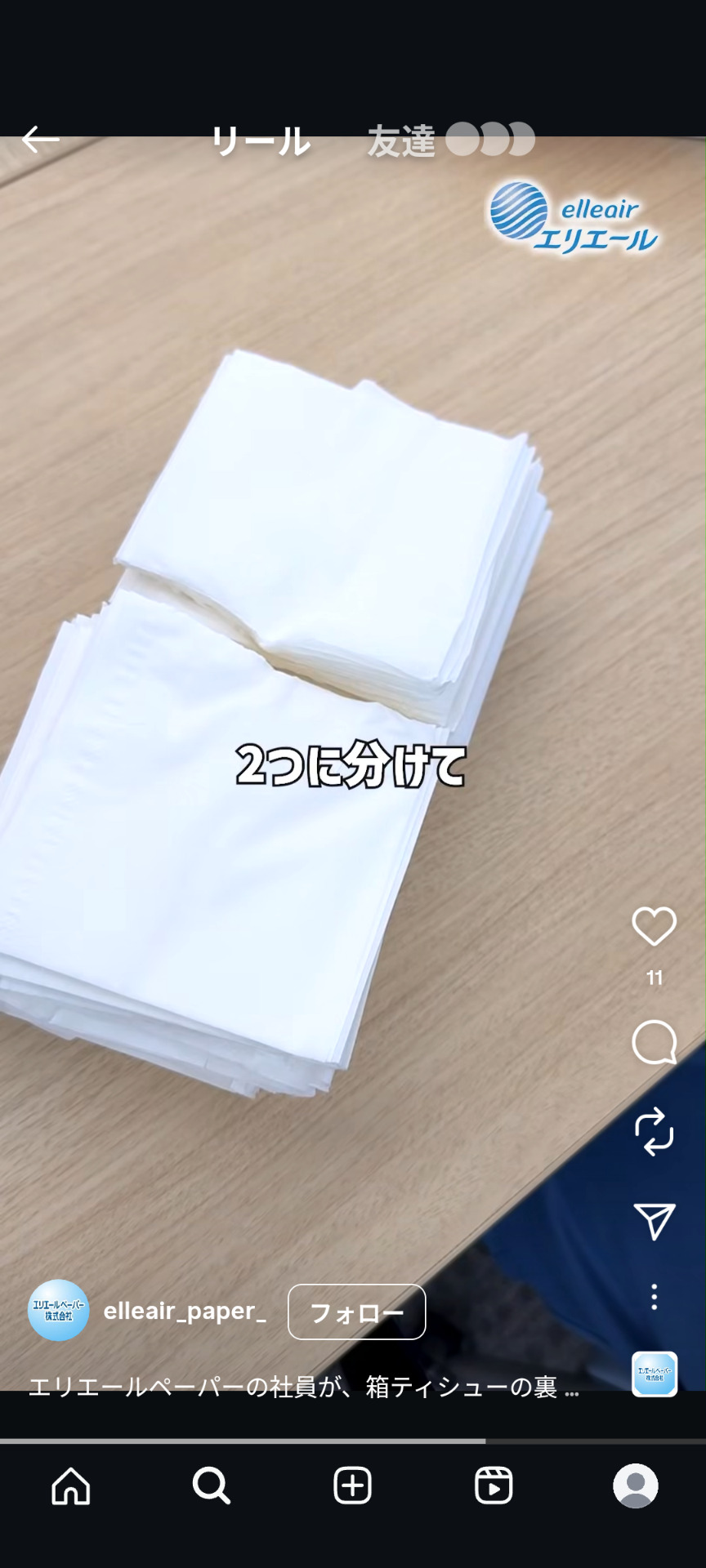Select the リール tab
The width and height of the screenshot is (706, 1568).
coord(261,141)
